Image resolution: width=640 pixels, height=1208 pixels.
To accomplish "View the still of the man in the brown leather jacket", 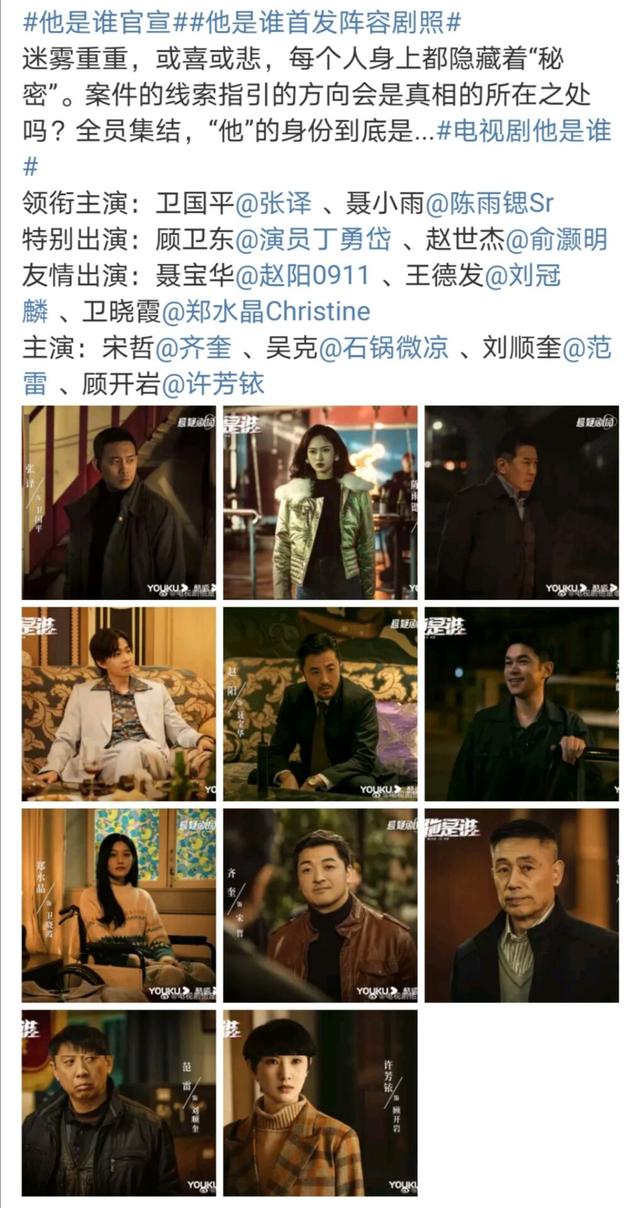I will pyautogui.click(x=320, y=905).
